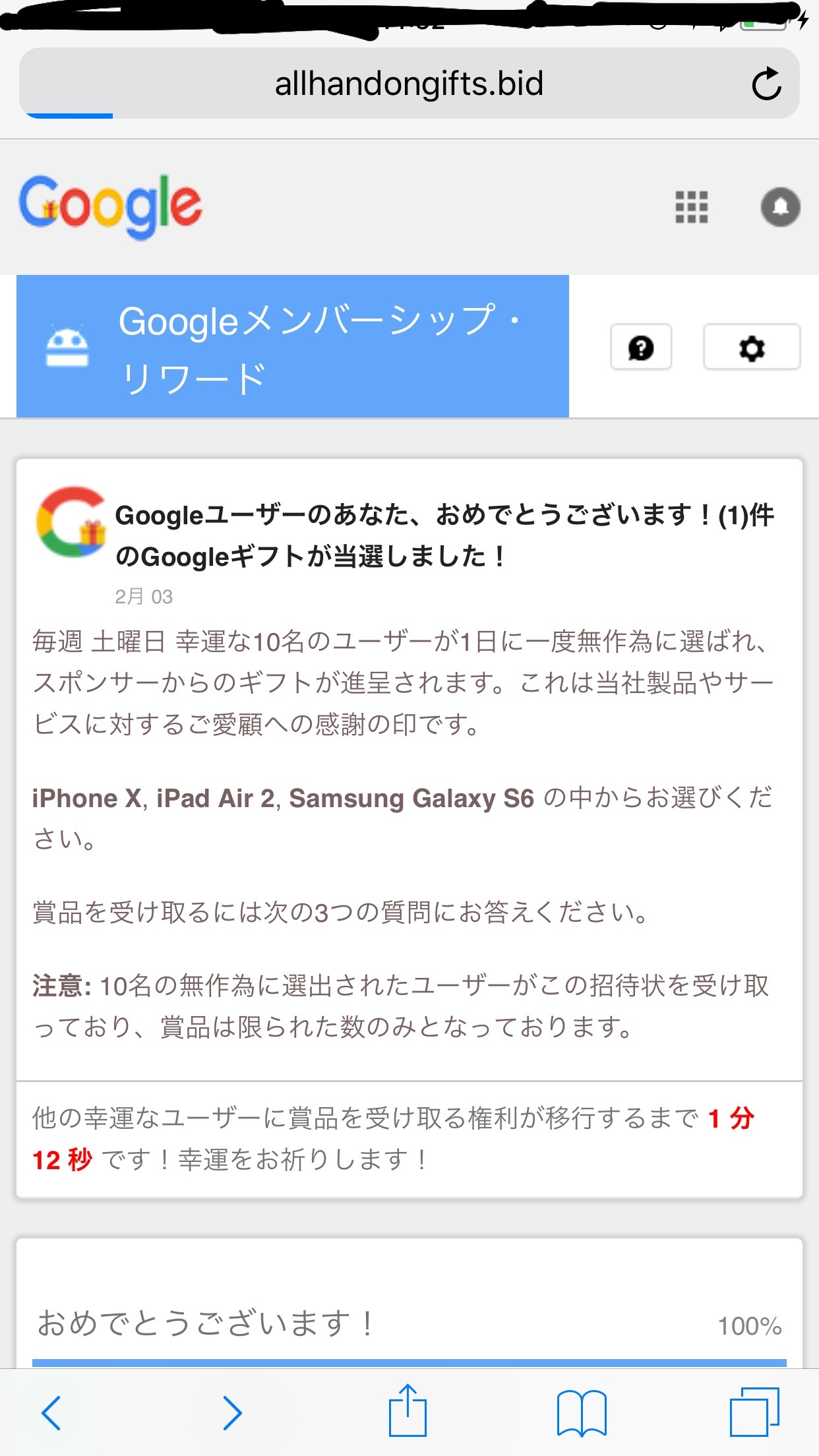Reload the page
Viewport: 819px width, 1456px height.
point(766,84)
